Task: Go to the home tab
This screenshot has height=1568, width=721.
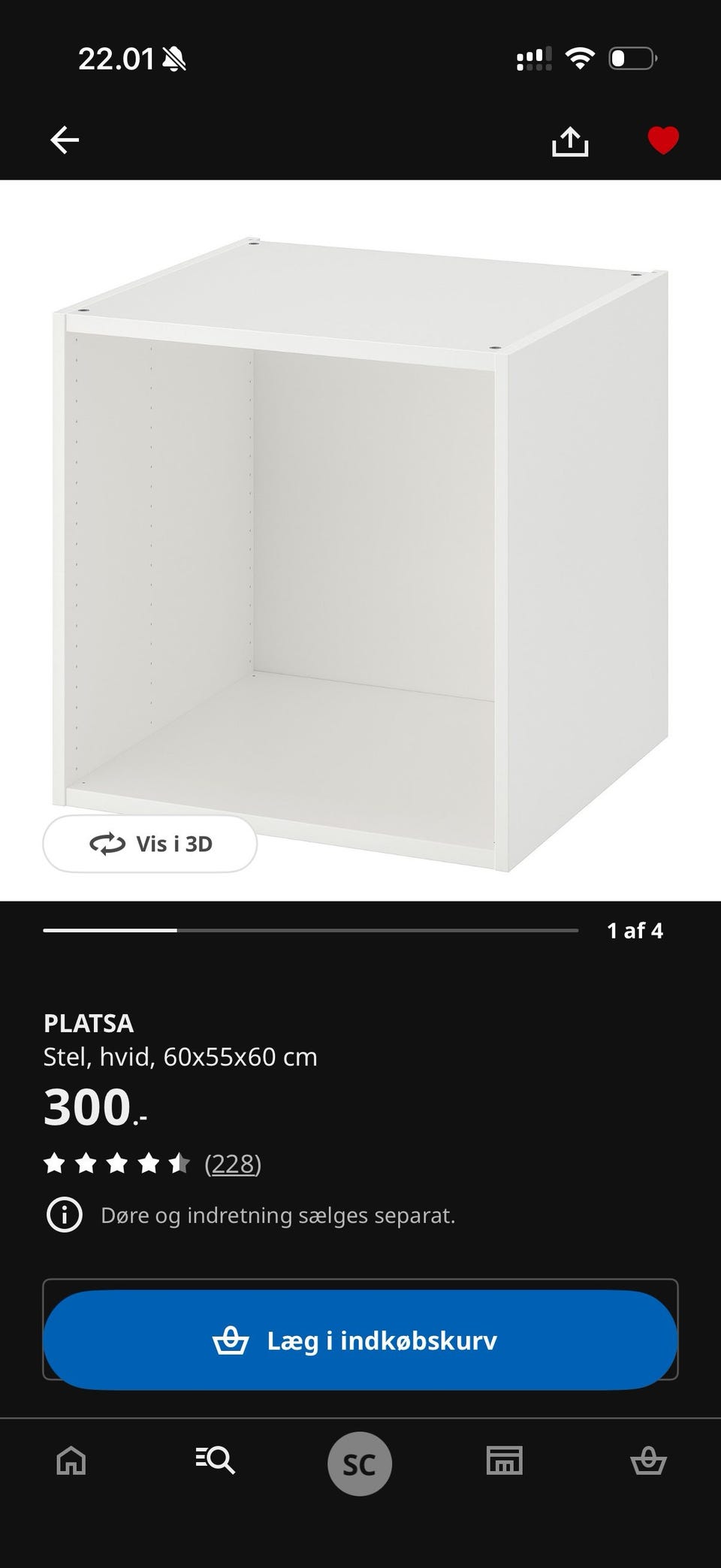Action: 71,1461
